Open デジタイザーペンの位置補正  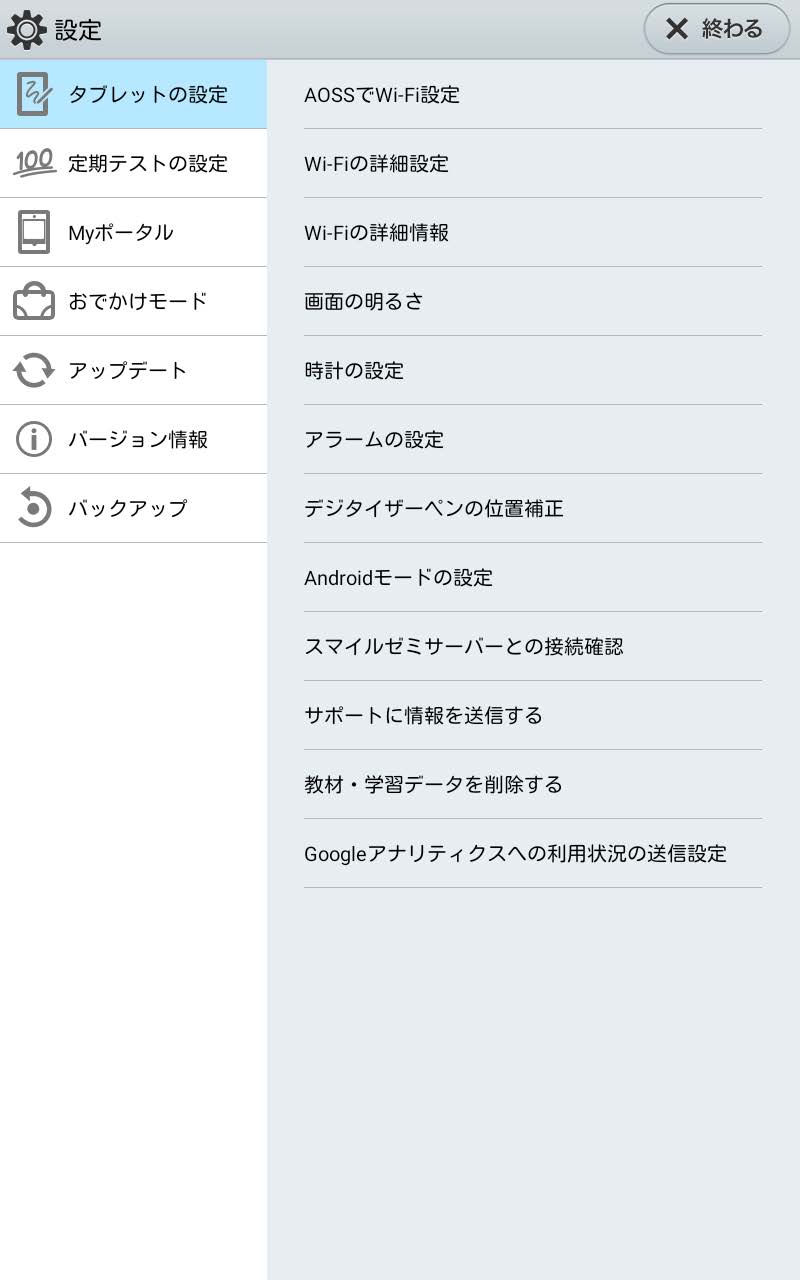click(x=533, y=509)
